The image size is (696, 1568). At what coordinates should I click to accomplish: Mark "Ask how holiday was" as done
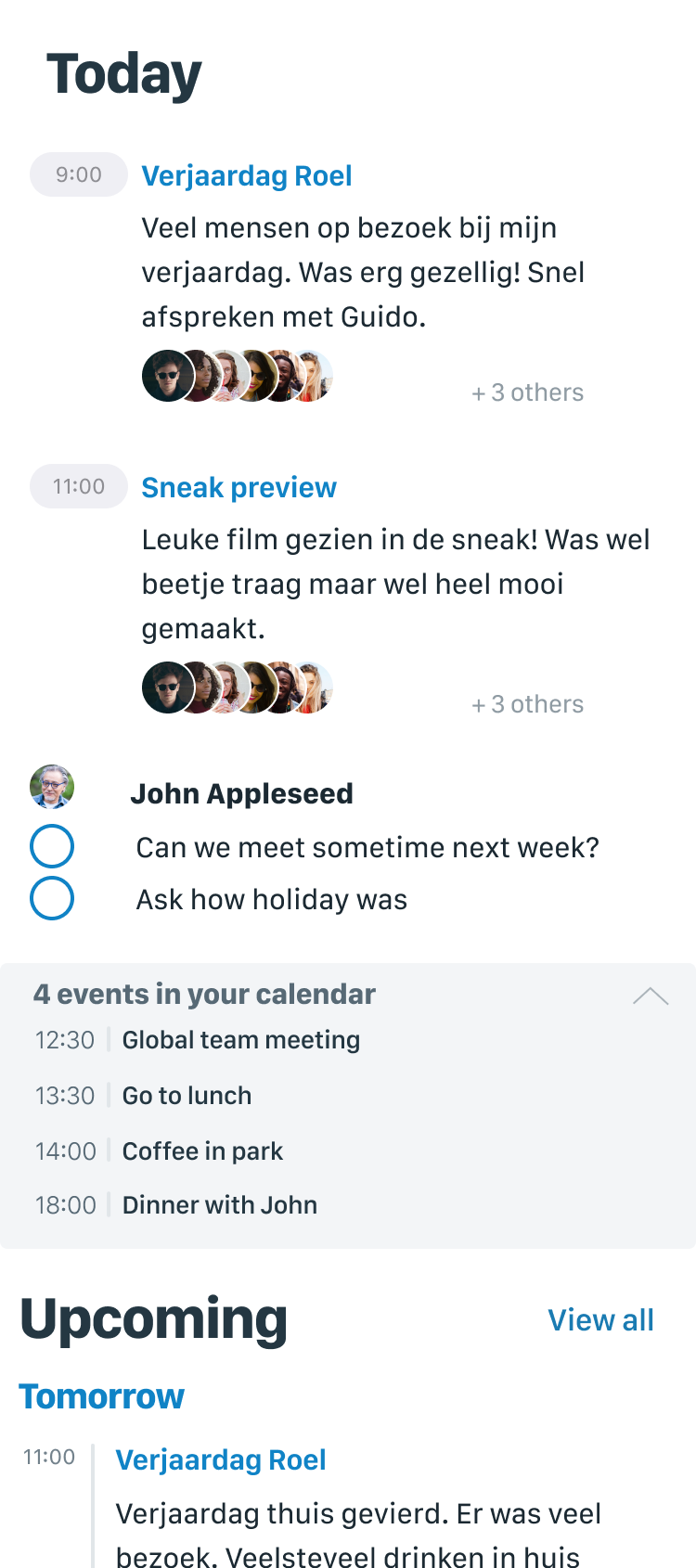pyautogui.click(x=52, y=898)
